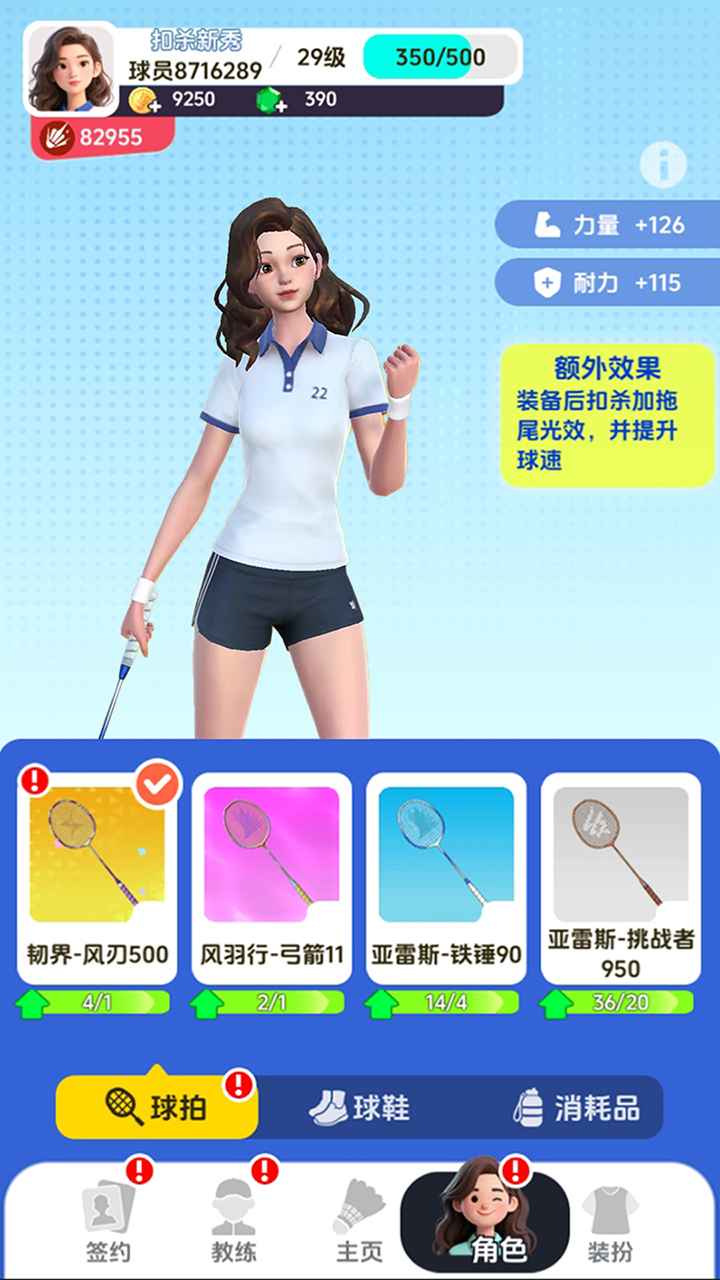Show the 消耗品 category
Image resolution: width=720 pixels, height=1280 pixels.
coord(576,1107)
